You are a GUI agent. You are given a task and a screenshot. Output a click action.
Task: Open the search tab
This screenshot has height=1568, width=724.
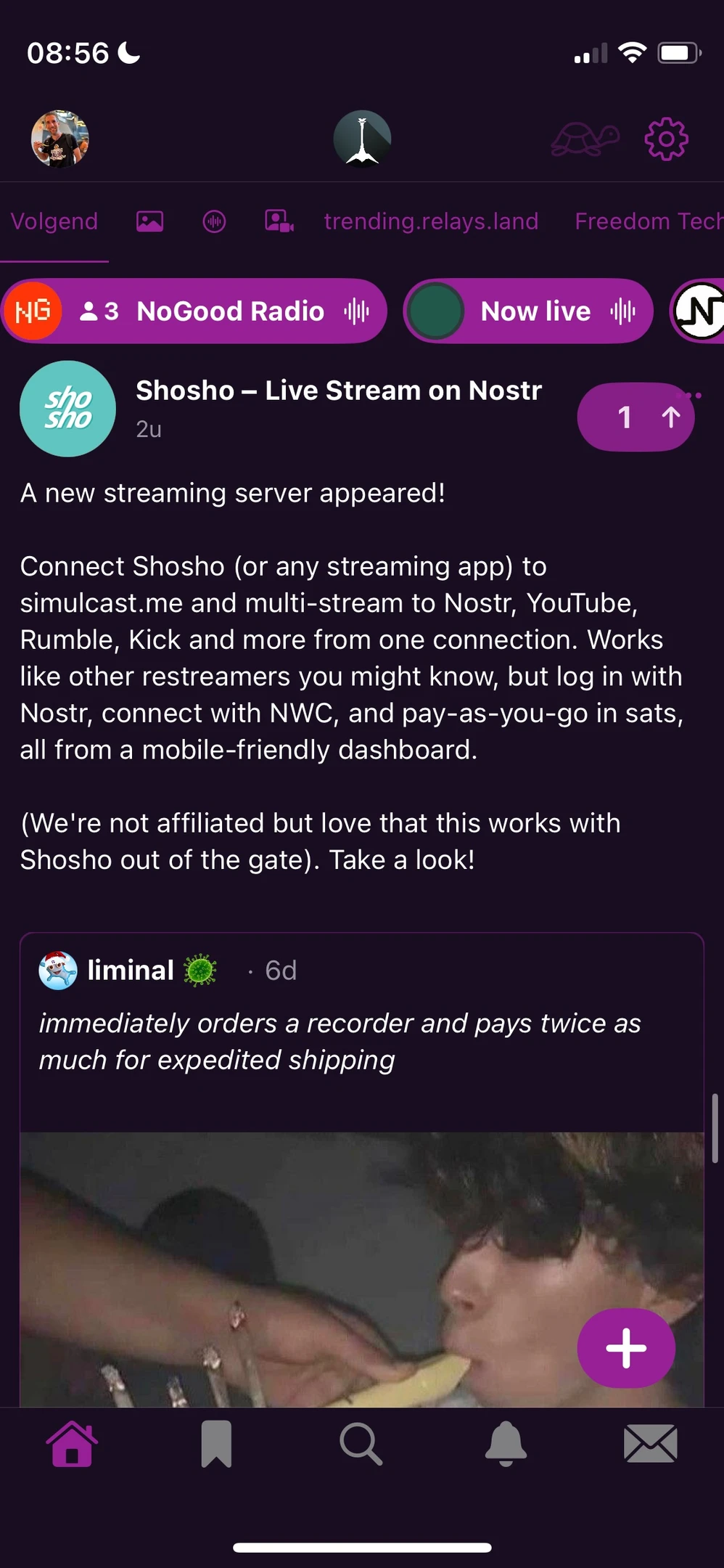[361, 1444]
